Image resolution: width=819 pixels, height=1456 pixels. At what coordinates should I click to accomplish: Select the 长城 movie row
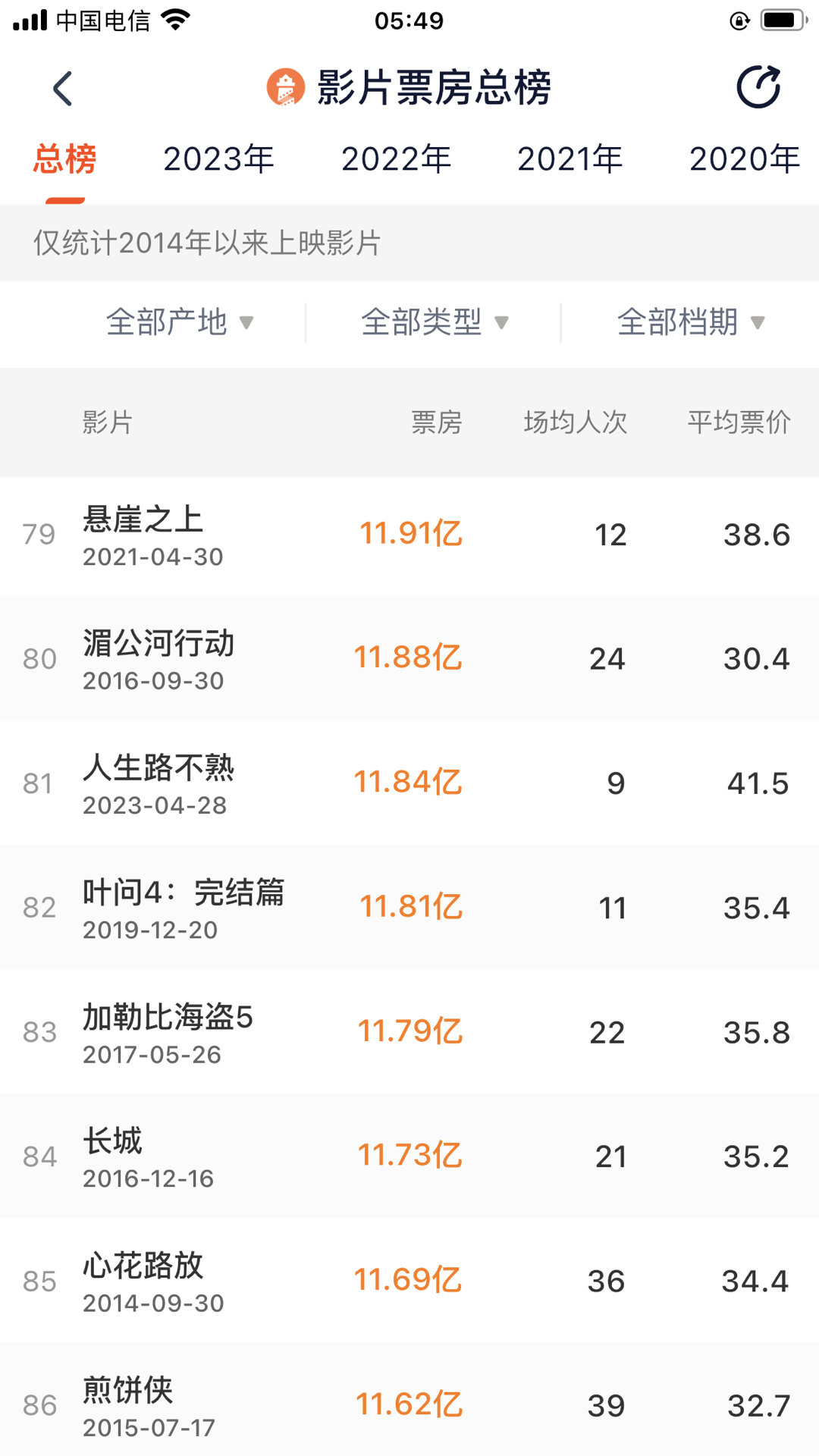coord(409,1156)
